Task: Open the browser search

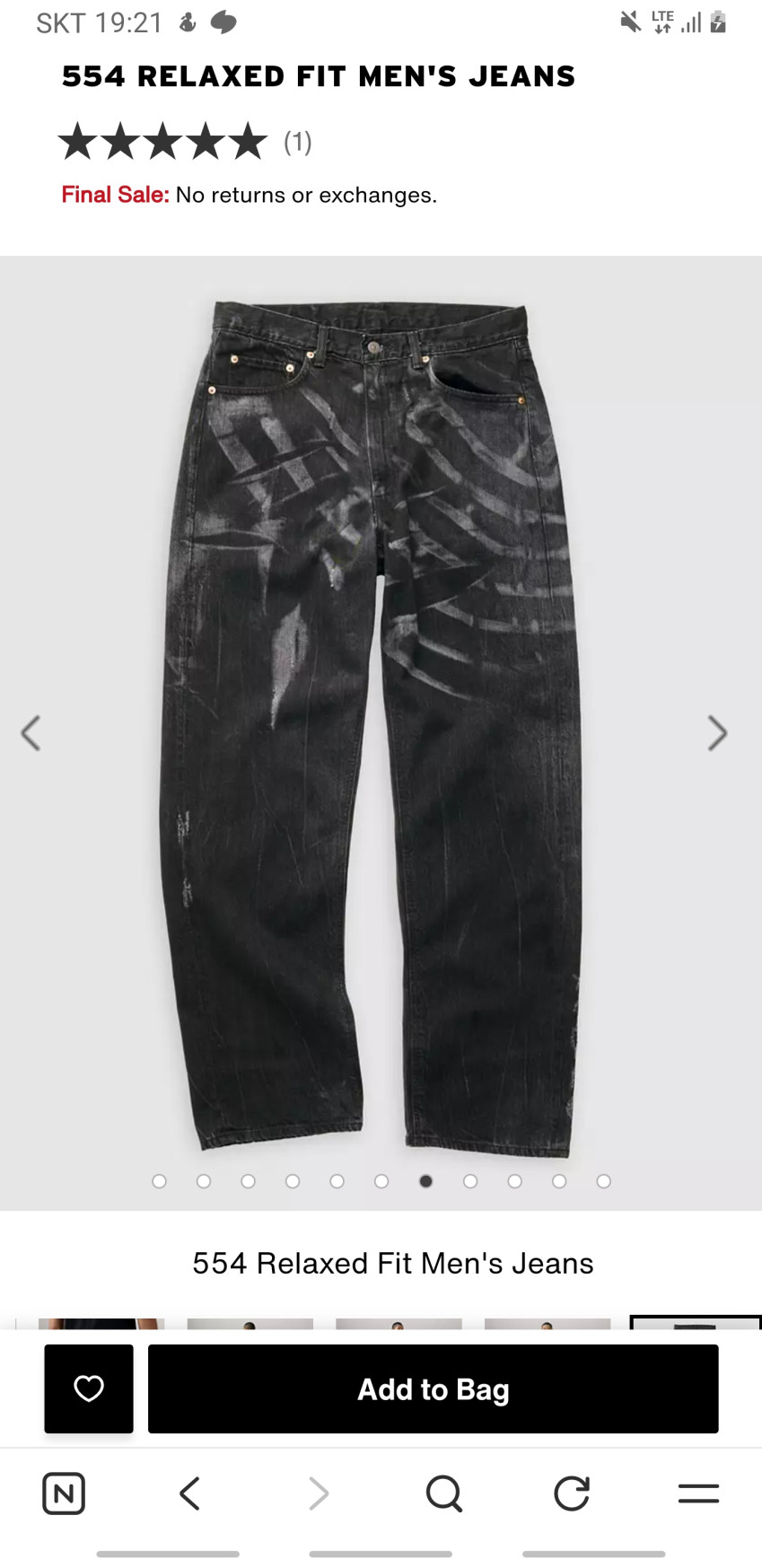Action: 443,1494
